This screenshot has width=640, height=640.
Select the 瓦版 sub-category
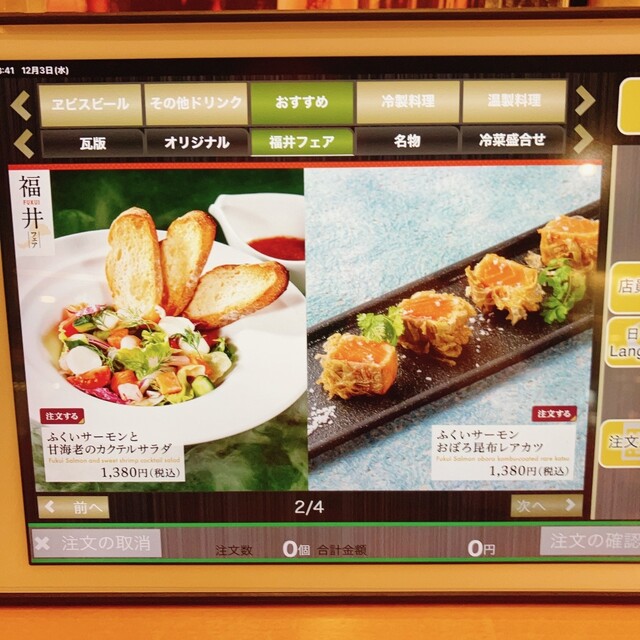91,142
